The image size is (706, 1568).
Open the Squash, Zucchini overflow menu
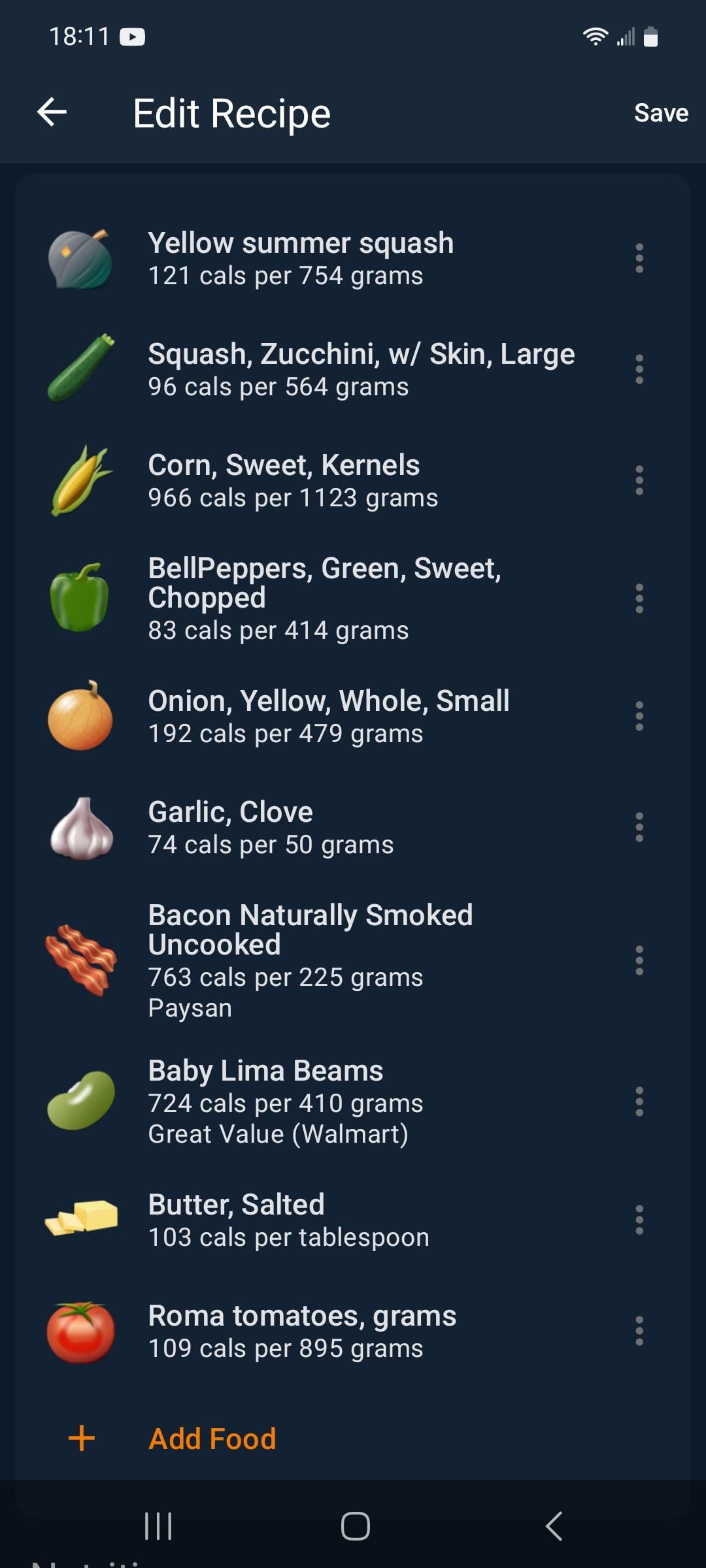click(639, 369)
